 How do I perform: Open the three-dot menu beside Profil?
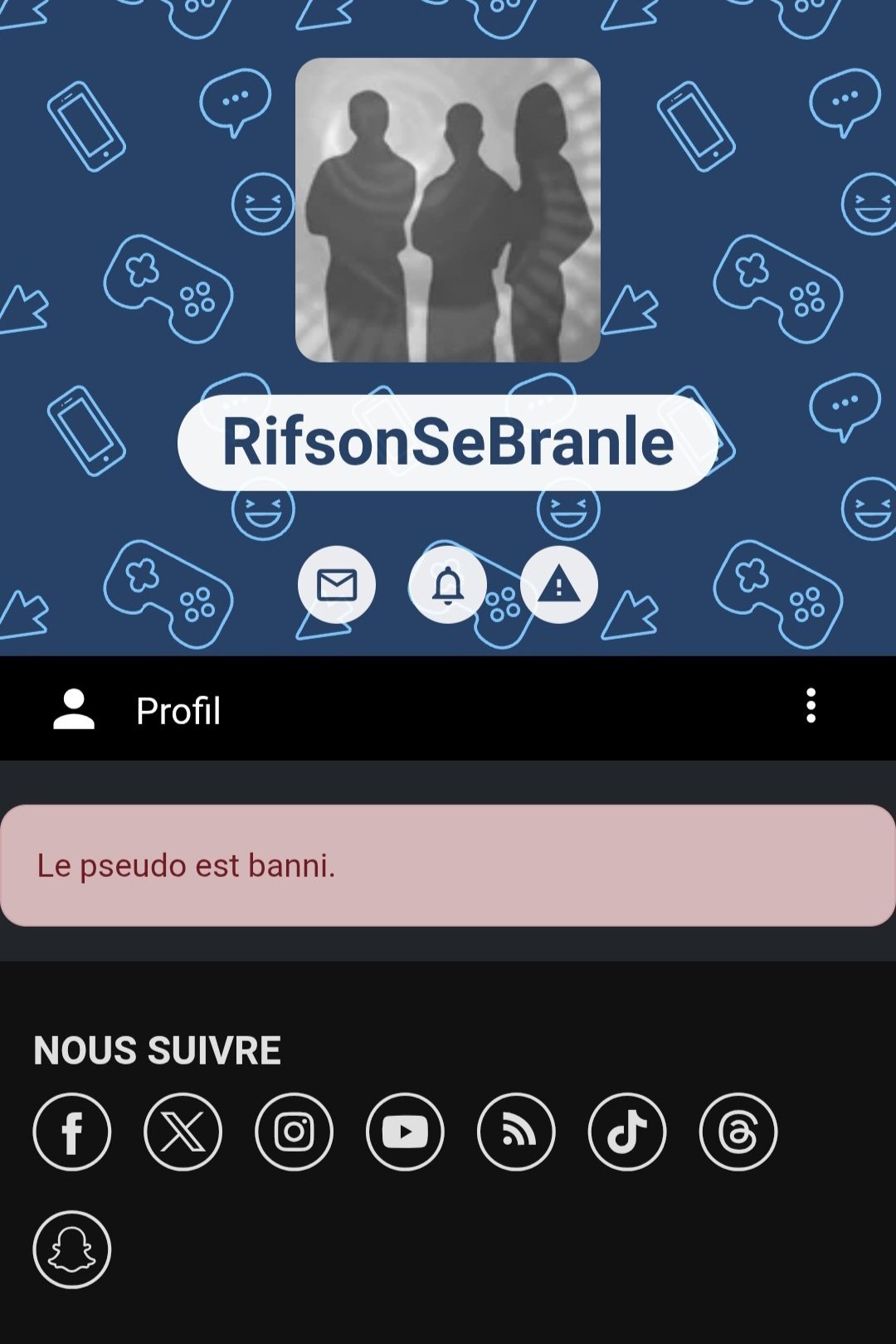click(x=811, y=706)
